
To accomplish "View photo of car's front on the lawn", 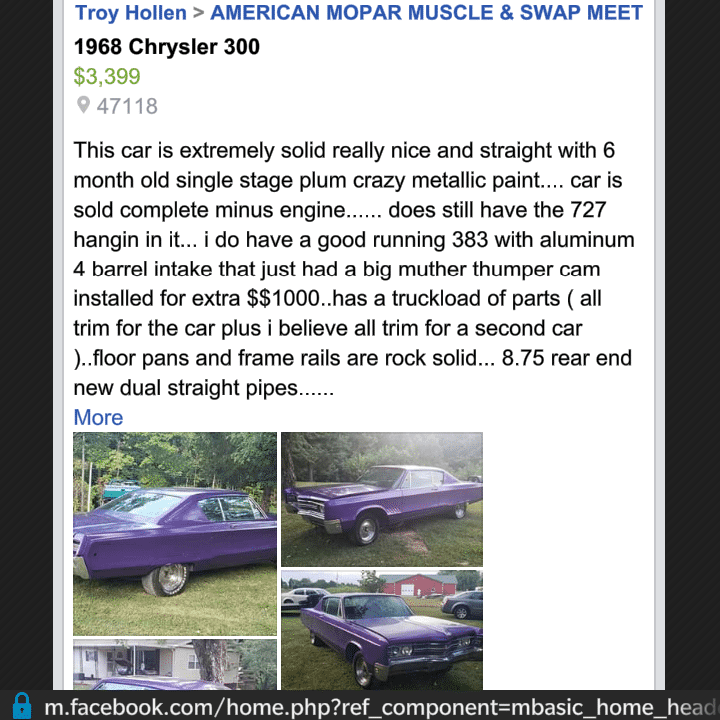I will pos(381,499).
